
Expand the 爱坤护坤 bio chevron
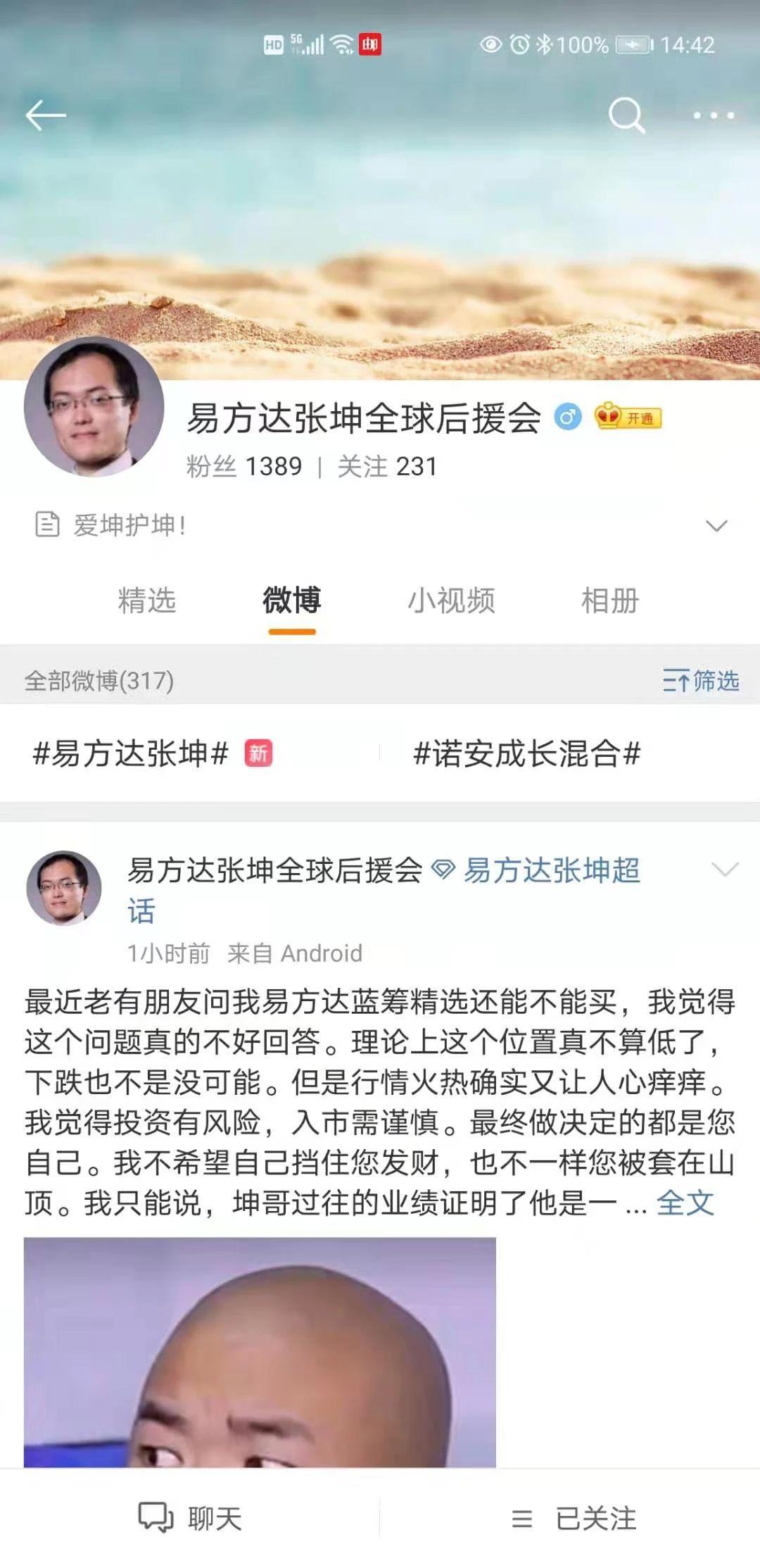pos(716,526)
